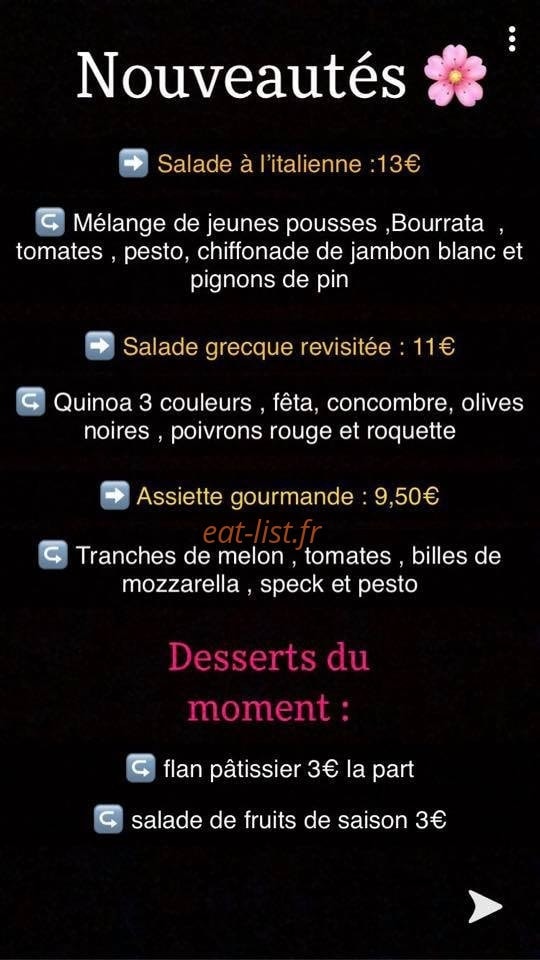Tap the send arrow to share this story
Viewport: 540px width, 960px height.
485,907
